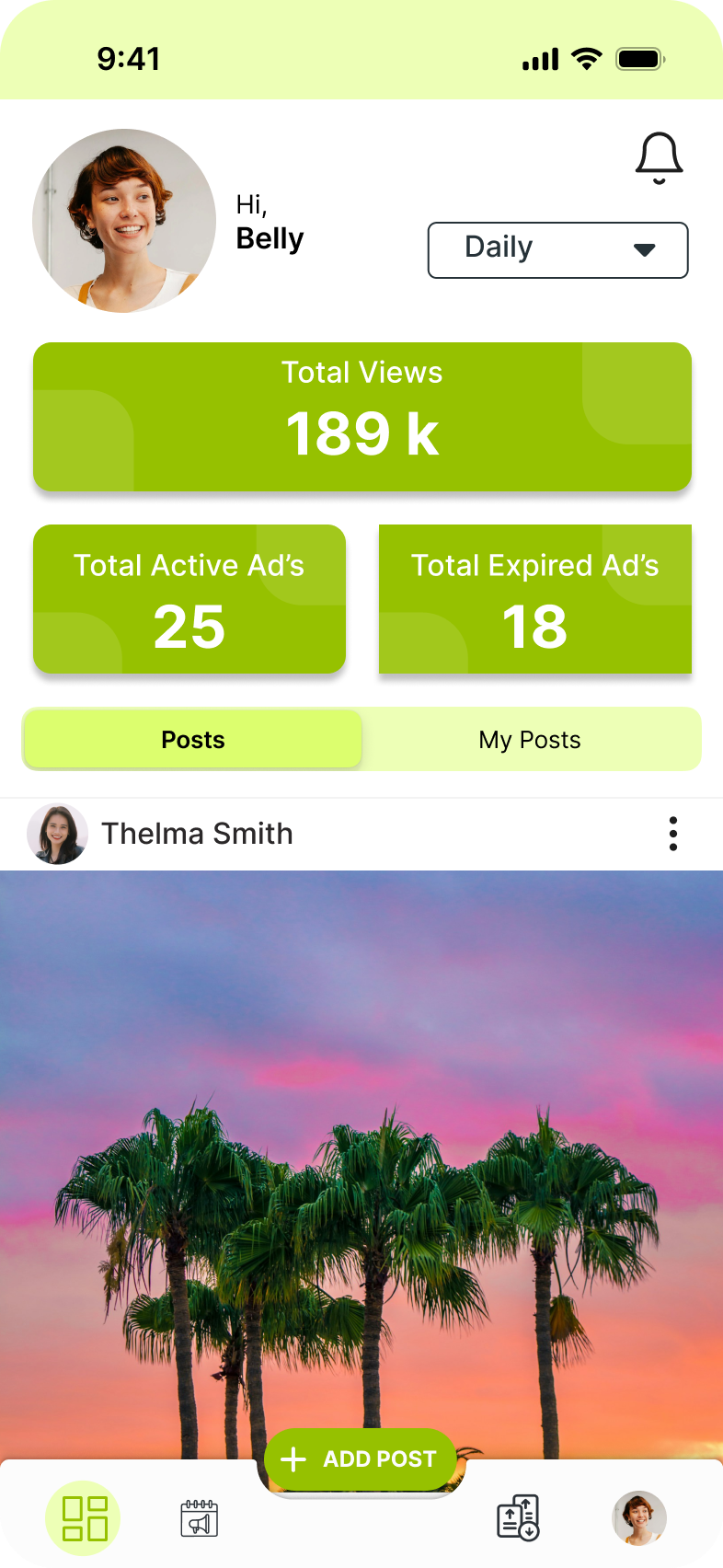Open the palm trees post image
Screen dimensions: 723x1568
point(361,1150)
